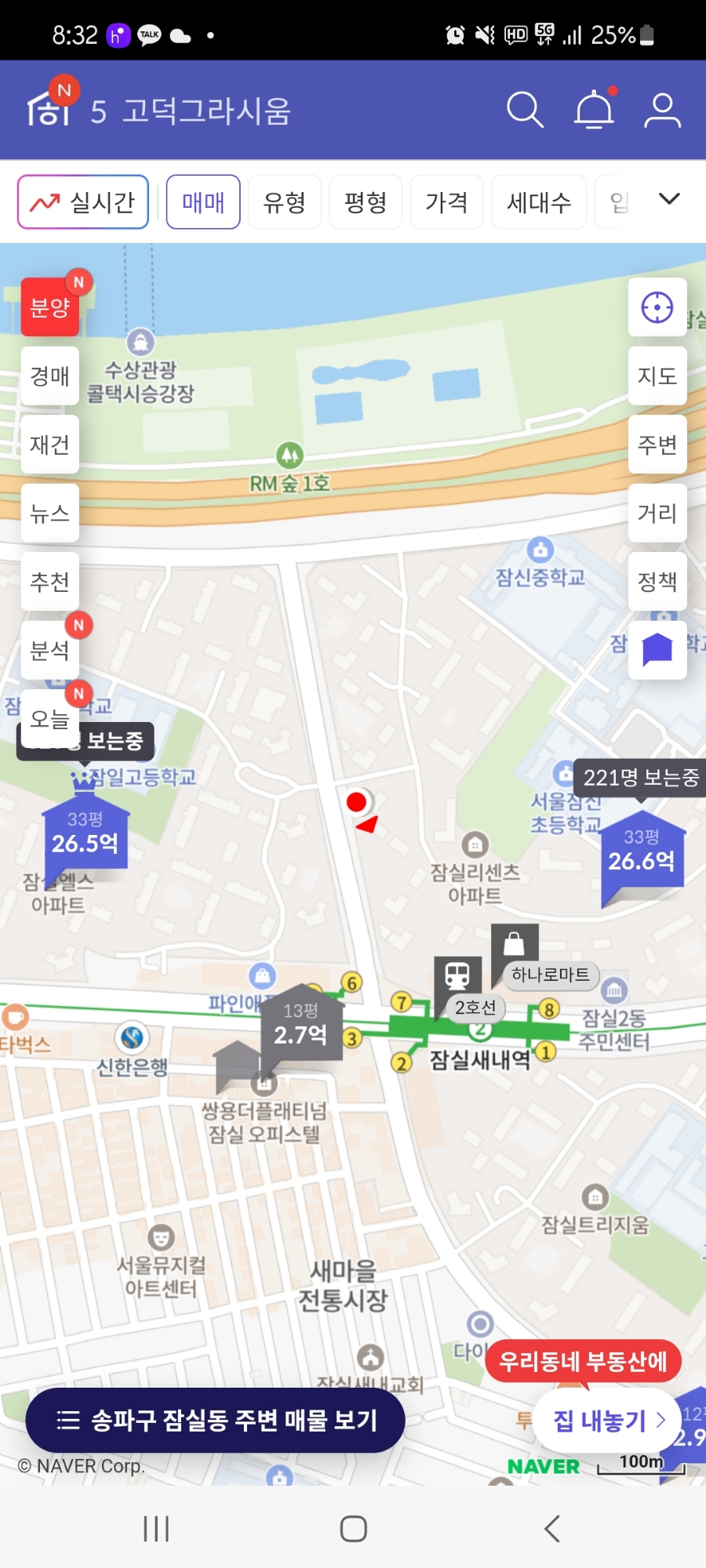706x1568 pixels.
Task: Open the search magnifier icon
Action: pos(525,111)
